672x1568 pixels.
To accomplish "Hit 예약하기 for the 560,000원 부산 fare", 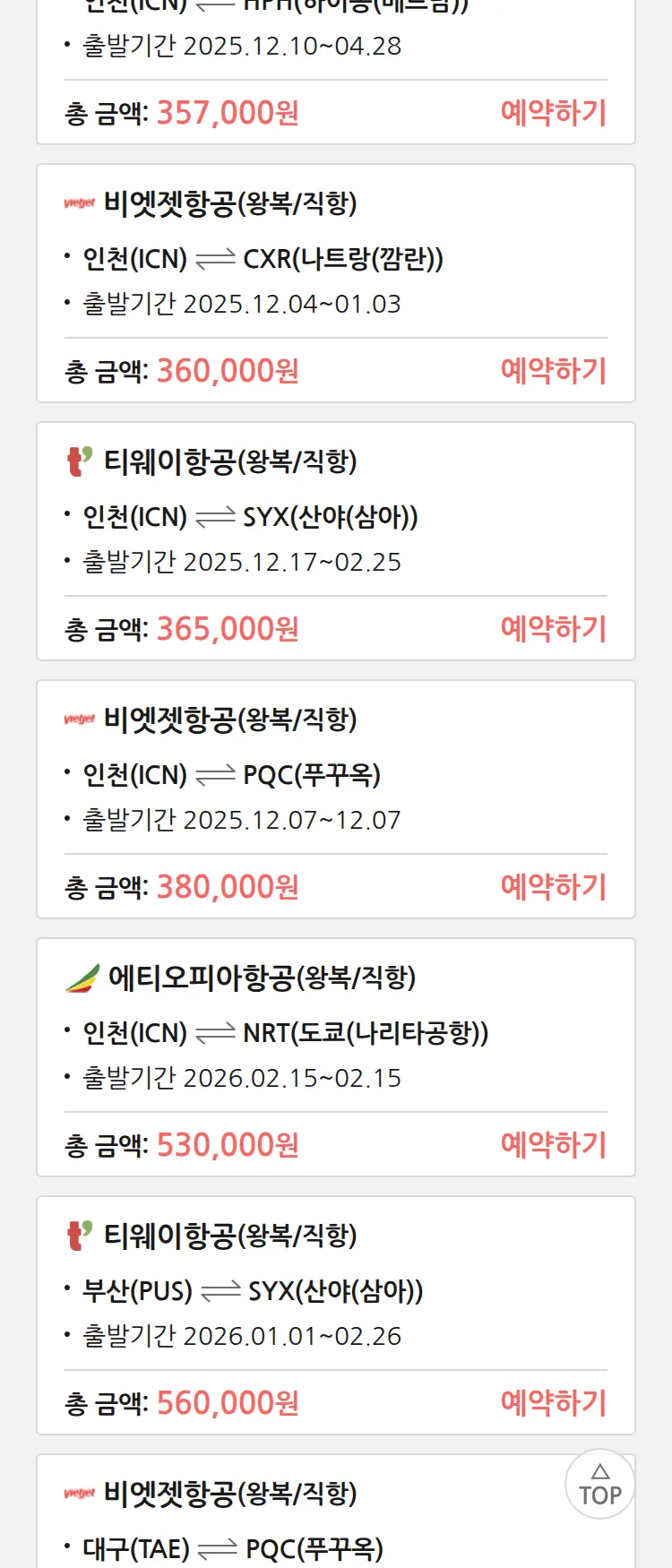I will pos(553,1403).
